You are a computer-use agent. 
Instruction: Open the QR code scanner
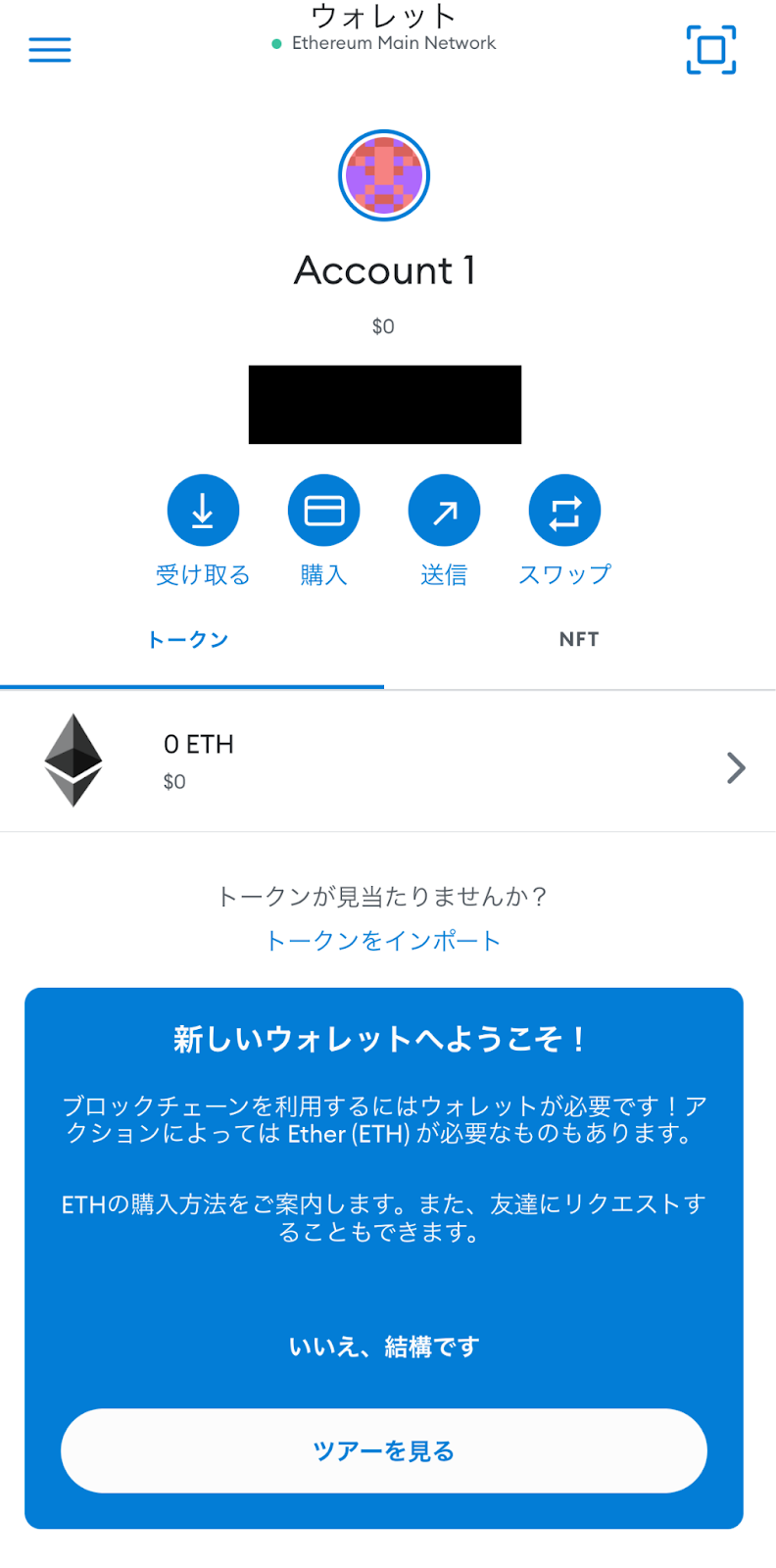[x=711, y=49]
